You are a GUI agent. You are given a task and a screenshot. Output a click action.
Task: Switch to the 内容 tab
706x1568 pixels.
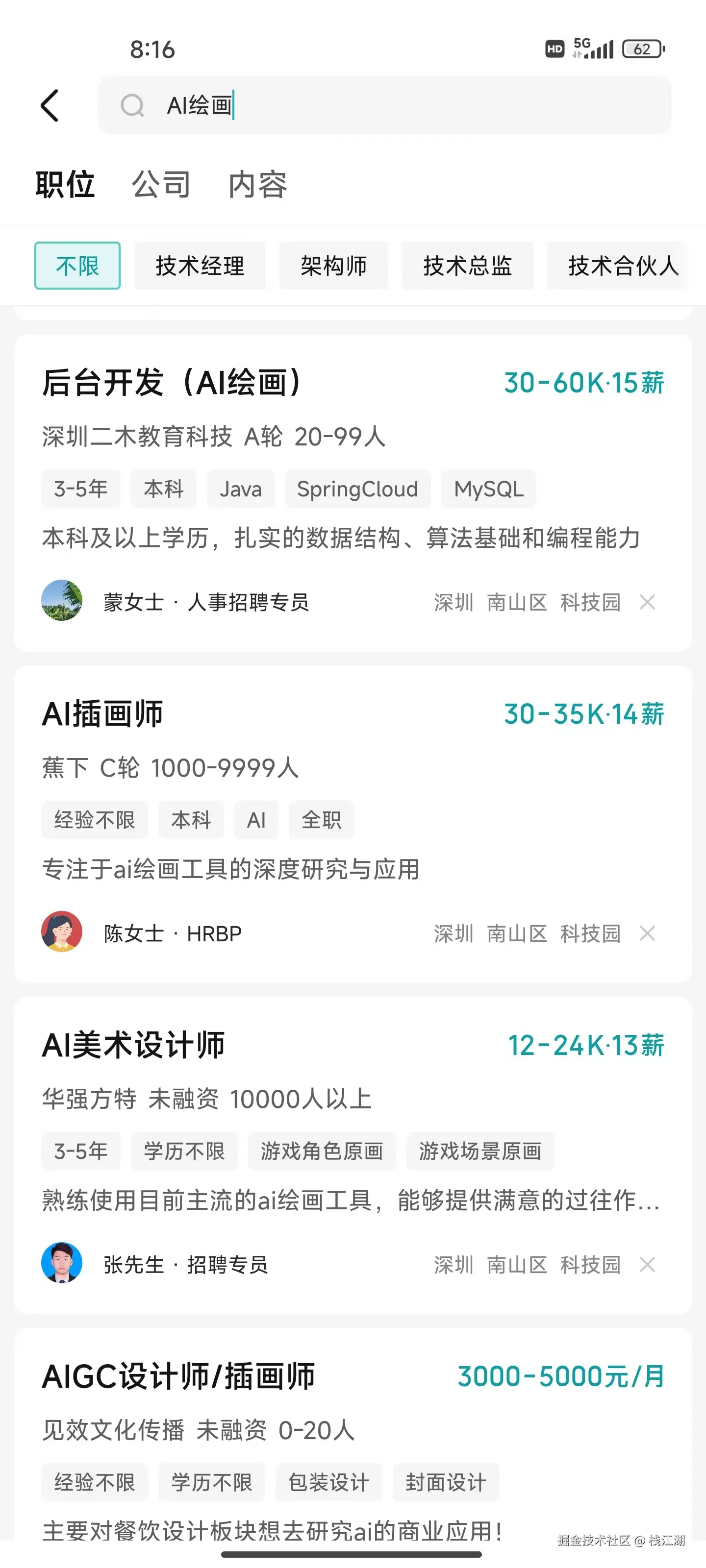coord(258,184)
